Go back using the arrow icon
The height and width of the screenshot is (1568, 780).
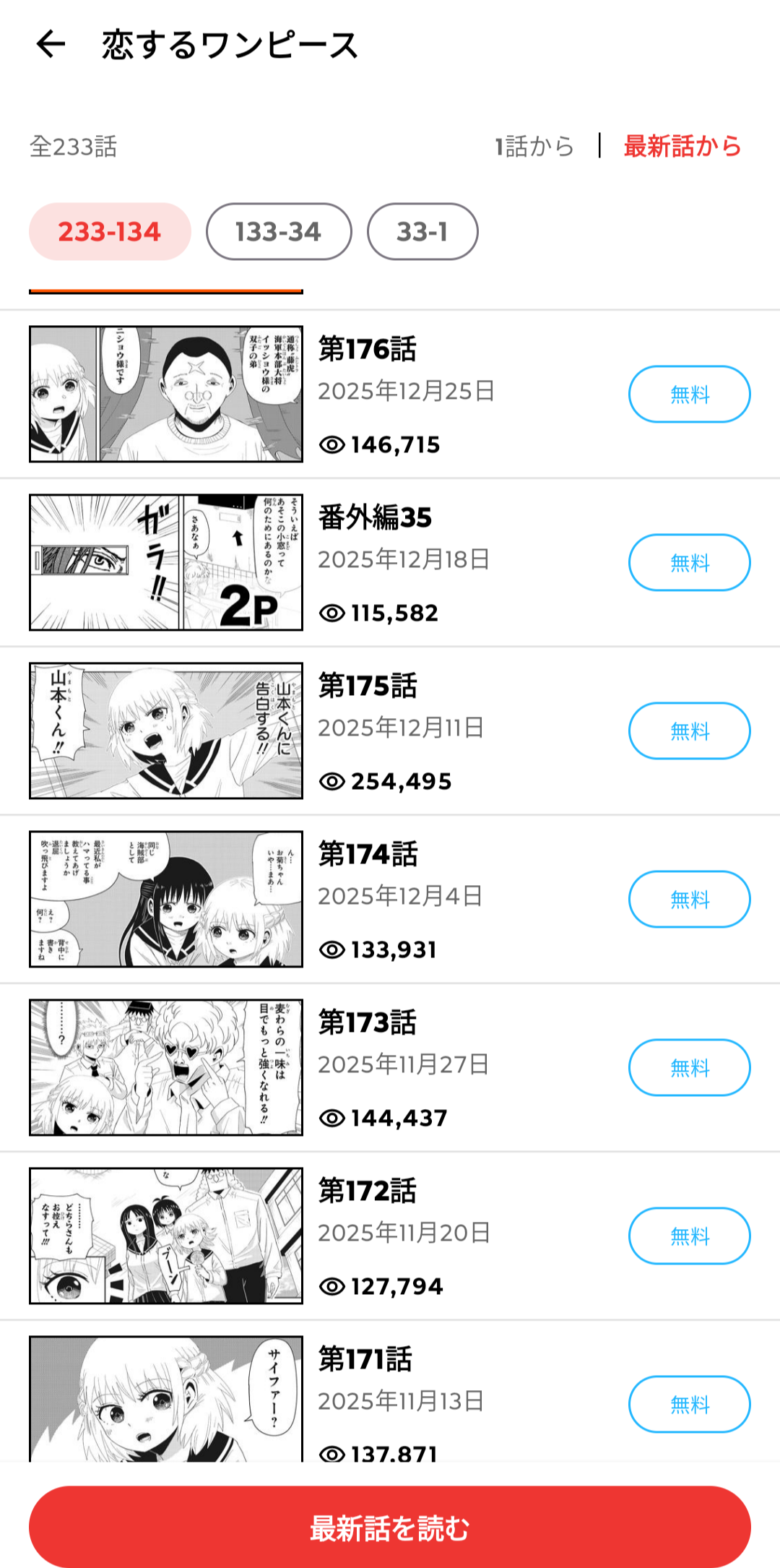pos(51,44)
